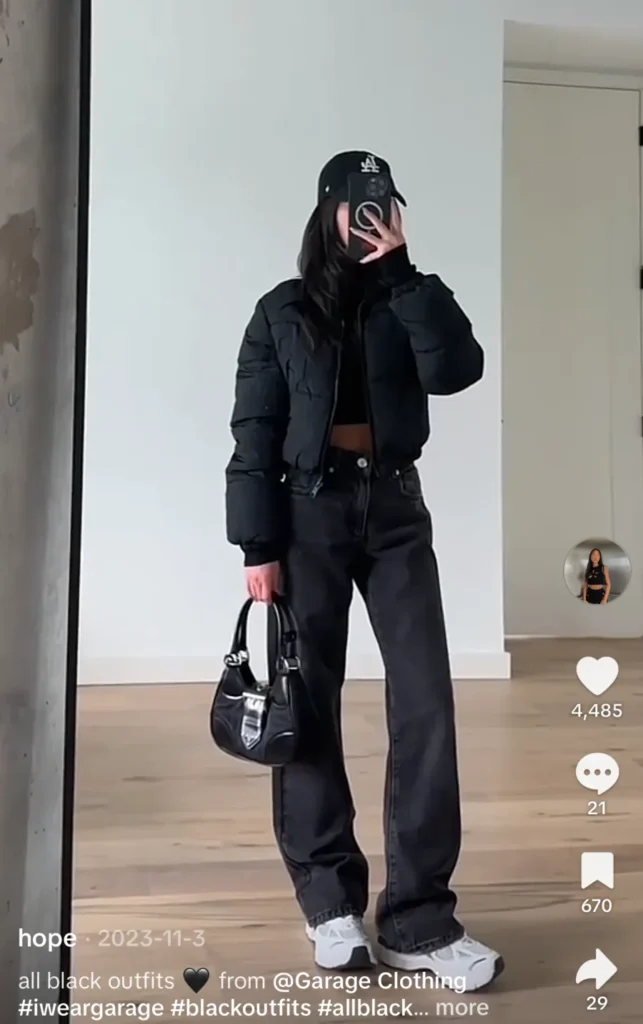Visit the username hope's profile
This screenshot has width=643, height=1024.
(x=47, y=939)
